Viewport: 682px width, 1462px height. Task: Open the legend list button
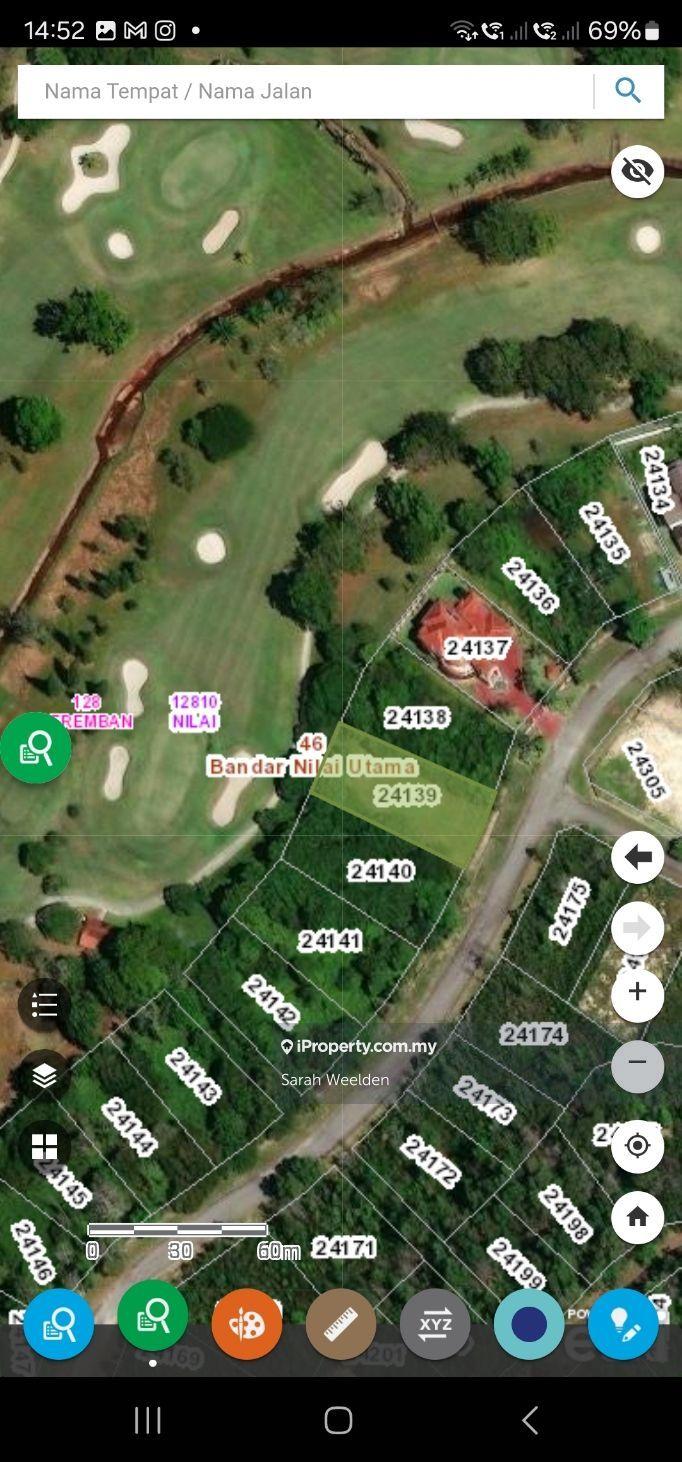pos(44,1005)
